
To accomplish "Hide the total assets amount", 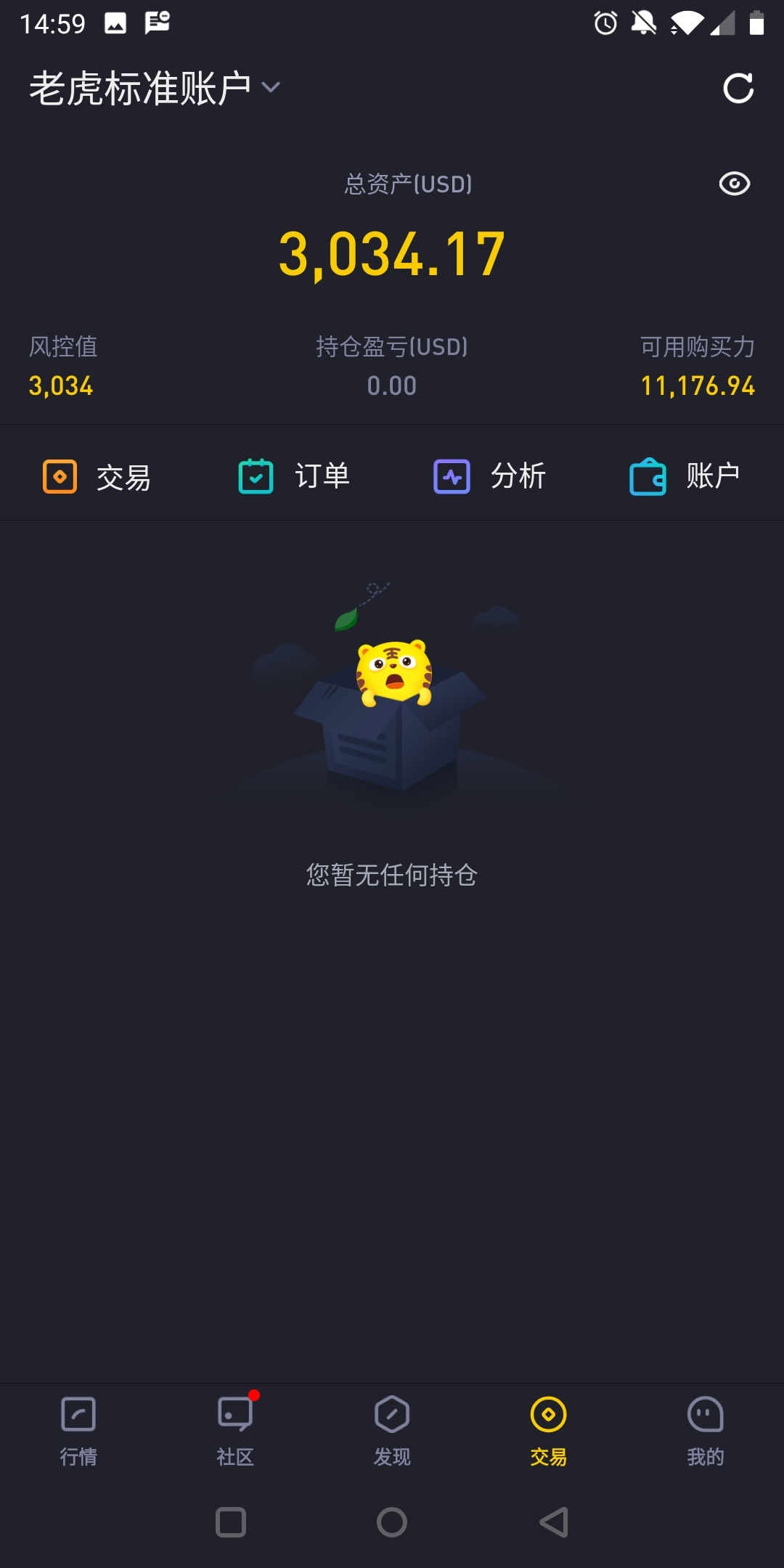I will tap(734, 184).
